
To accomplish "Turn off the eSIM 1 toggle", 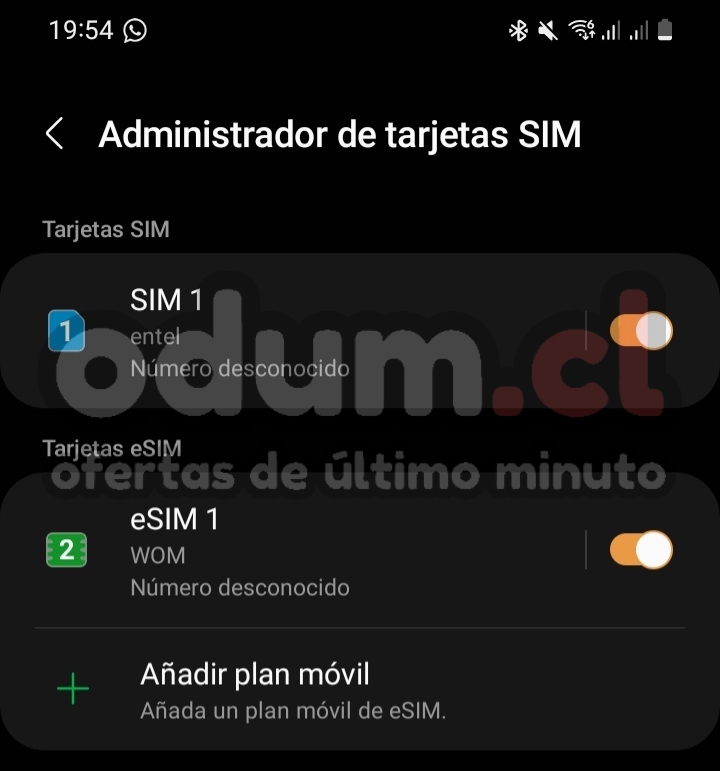I will tap(641, 550).
